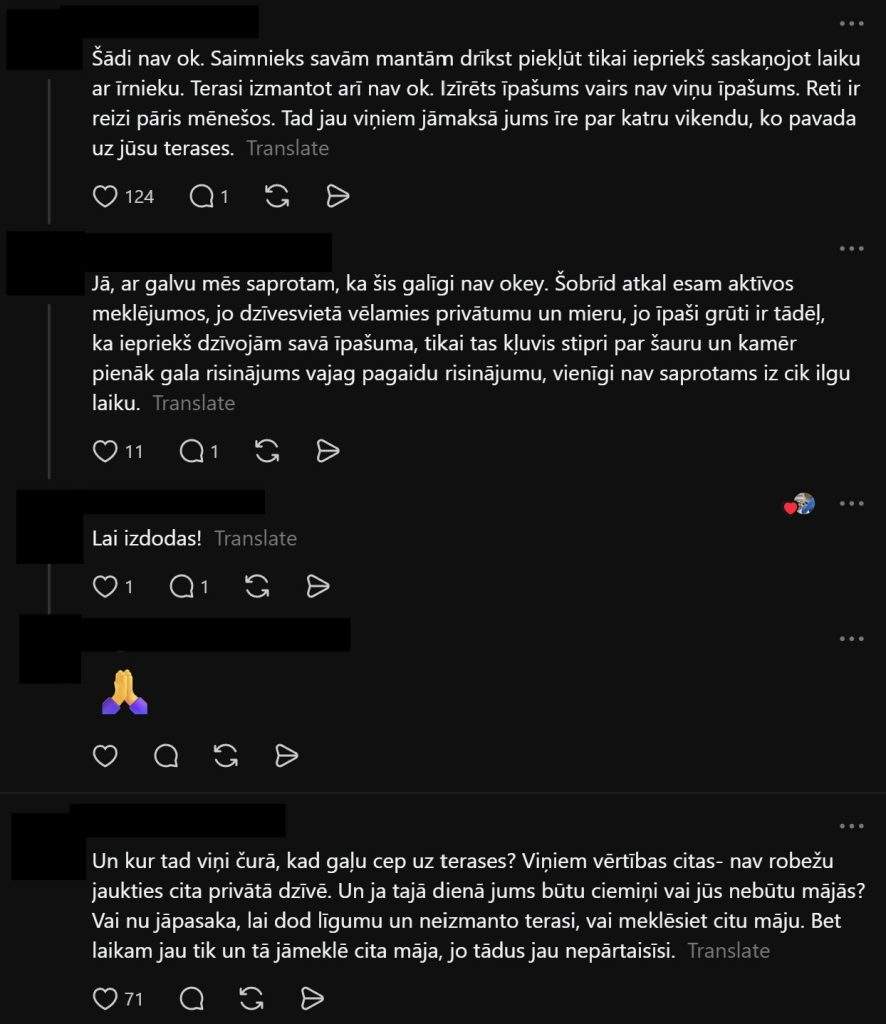This screenshot has height=1024, width=886.
Task: Translate the "Lai izdodas!" comment
Action: [255, 538]
